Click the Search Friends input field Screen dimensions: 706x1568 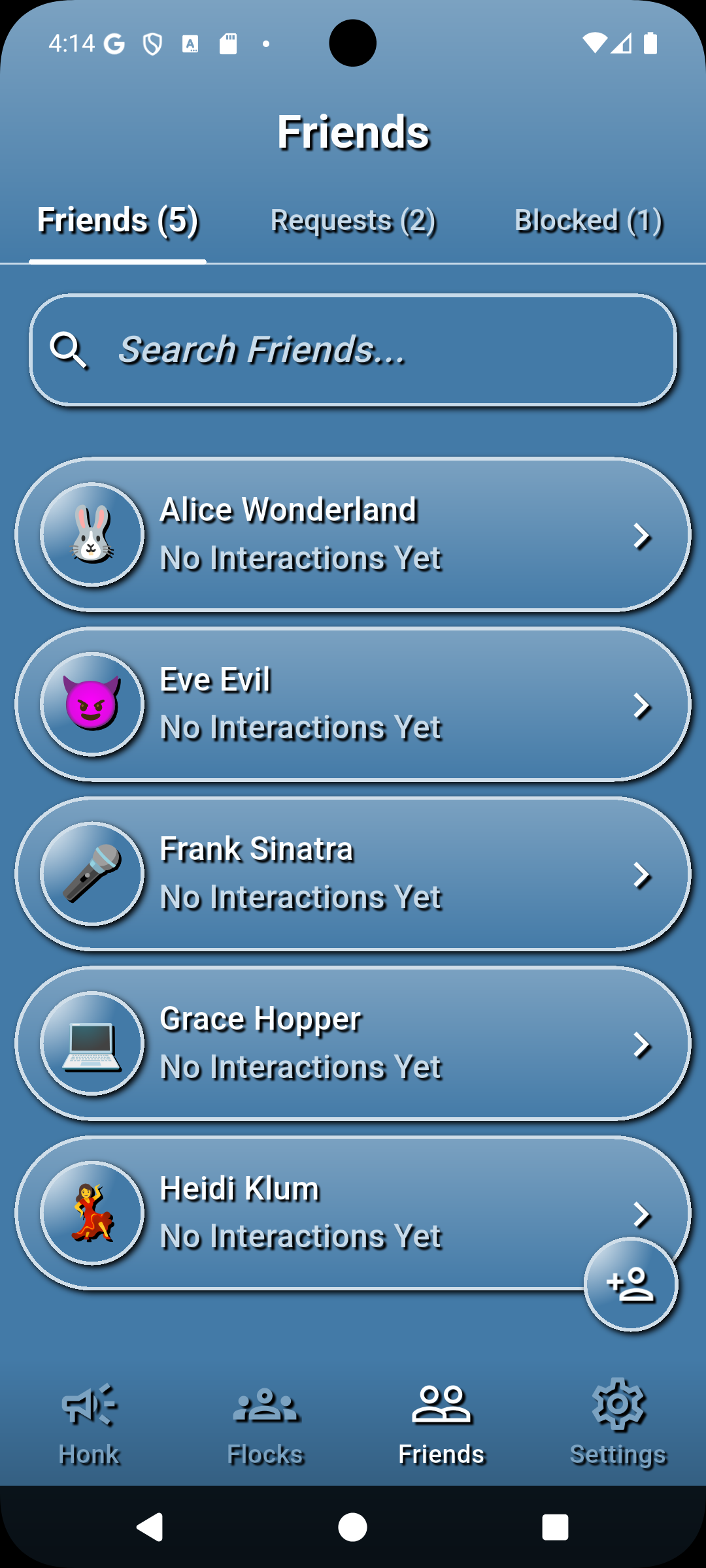353,350
